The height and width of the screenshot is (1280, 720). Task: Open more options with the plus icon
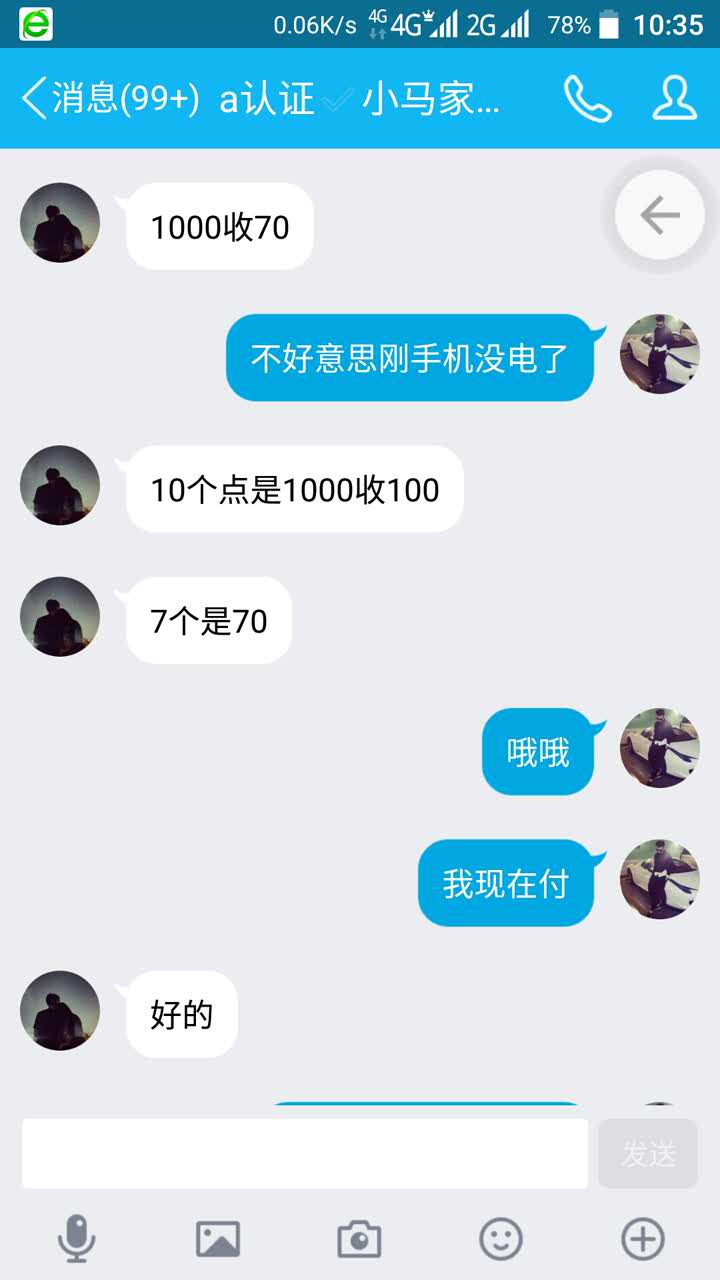pyautogui.click(x=643, y=1239)
